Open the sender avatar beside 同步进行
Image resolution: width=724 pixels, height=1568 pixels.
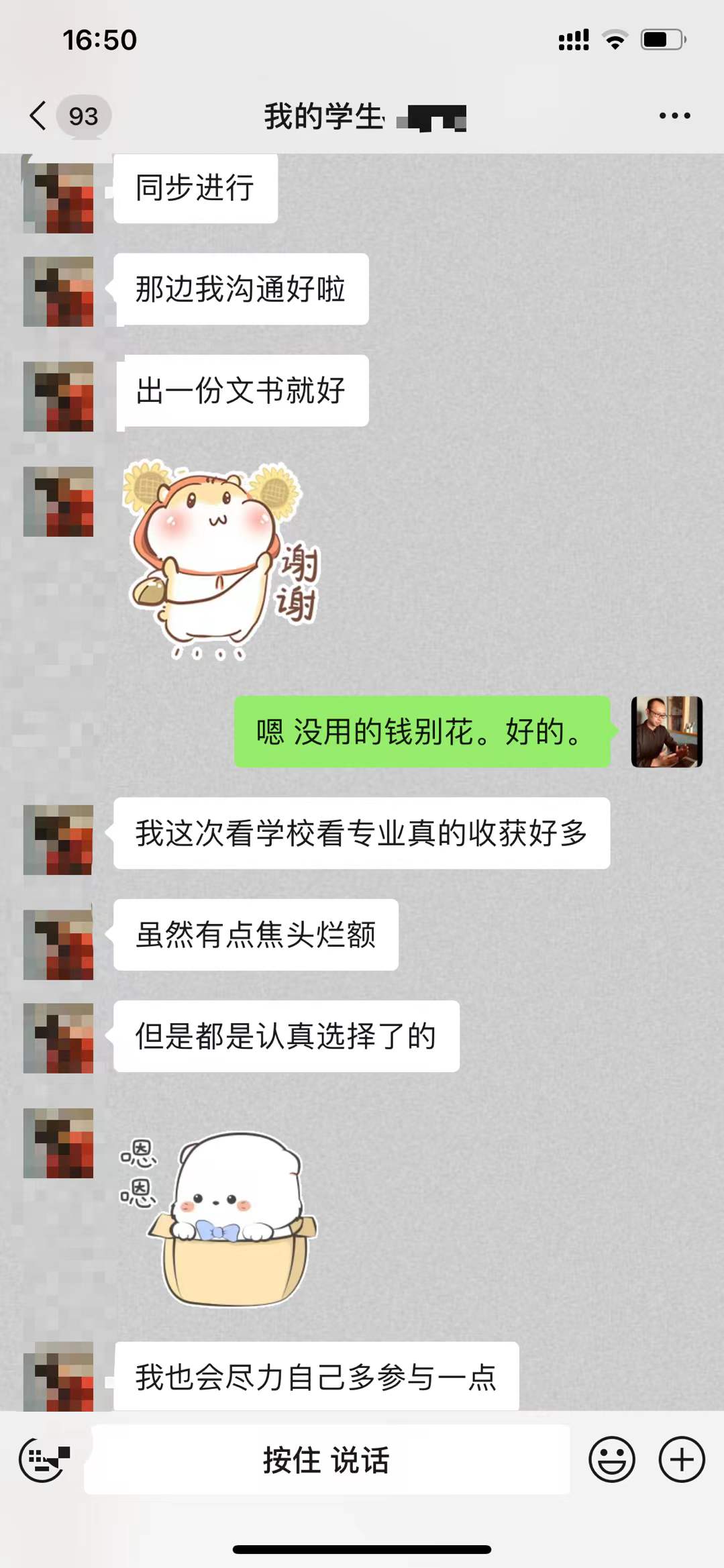(x=58, y=197)
